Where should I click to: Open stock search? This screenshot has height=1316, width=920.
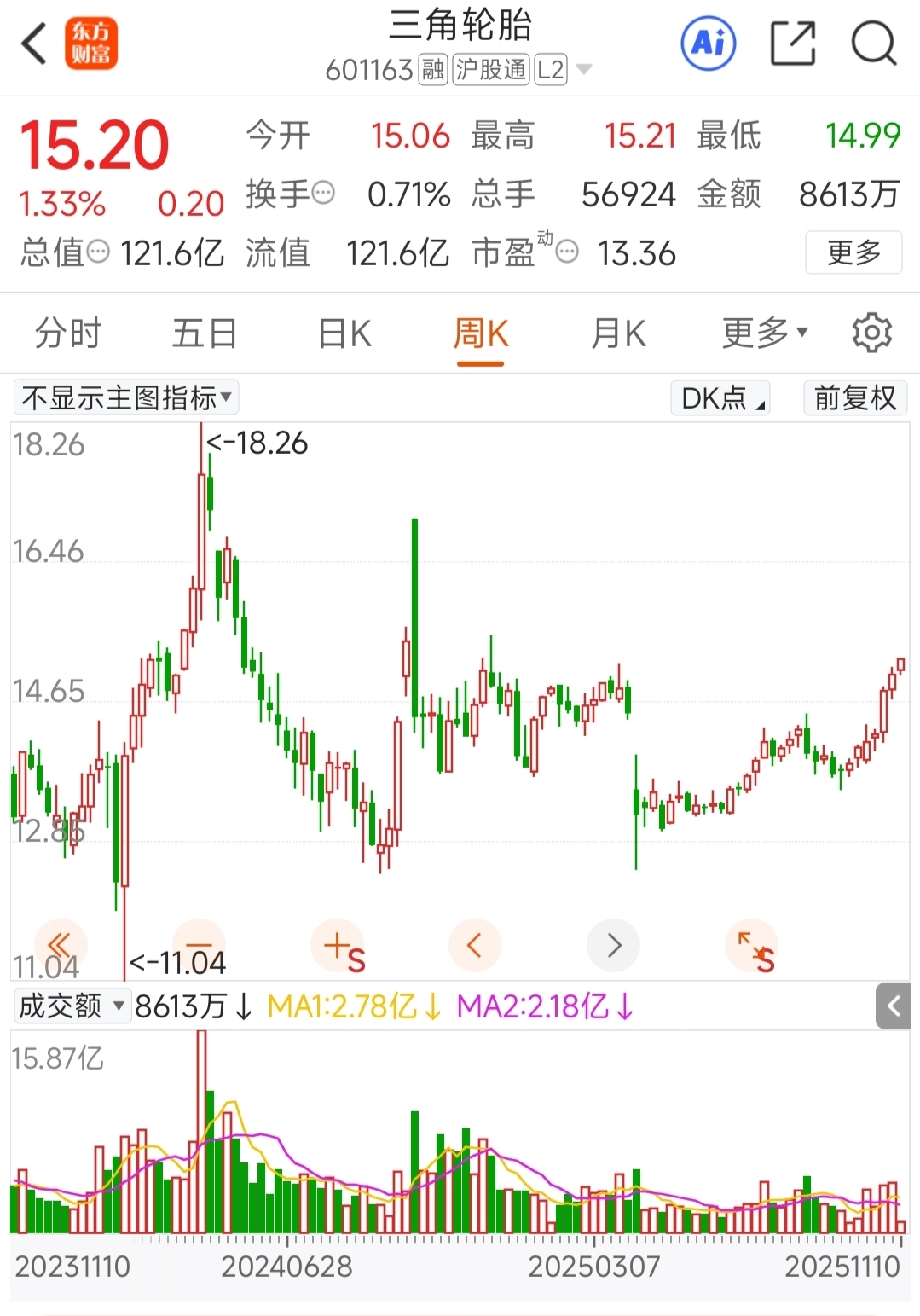pos(874,43)
